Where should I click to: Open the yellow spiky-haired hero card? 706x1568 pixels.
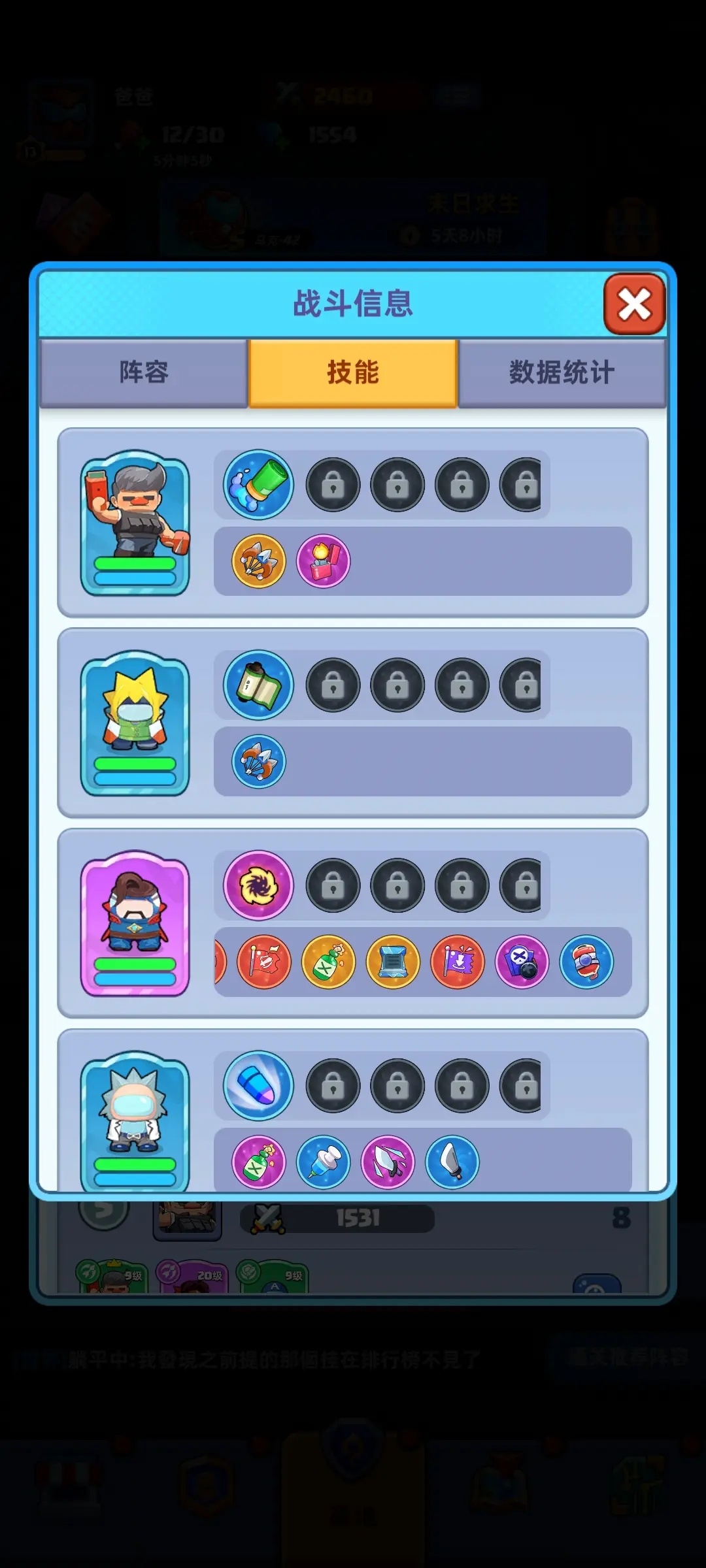tap(135, 723)
